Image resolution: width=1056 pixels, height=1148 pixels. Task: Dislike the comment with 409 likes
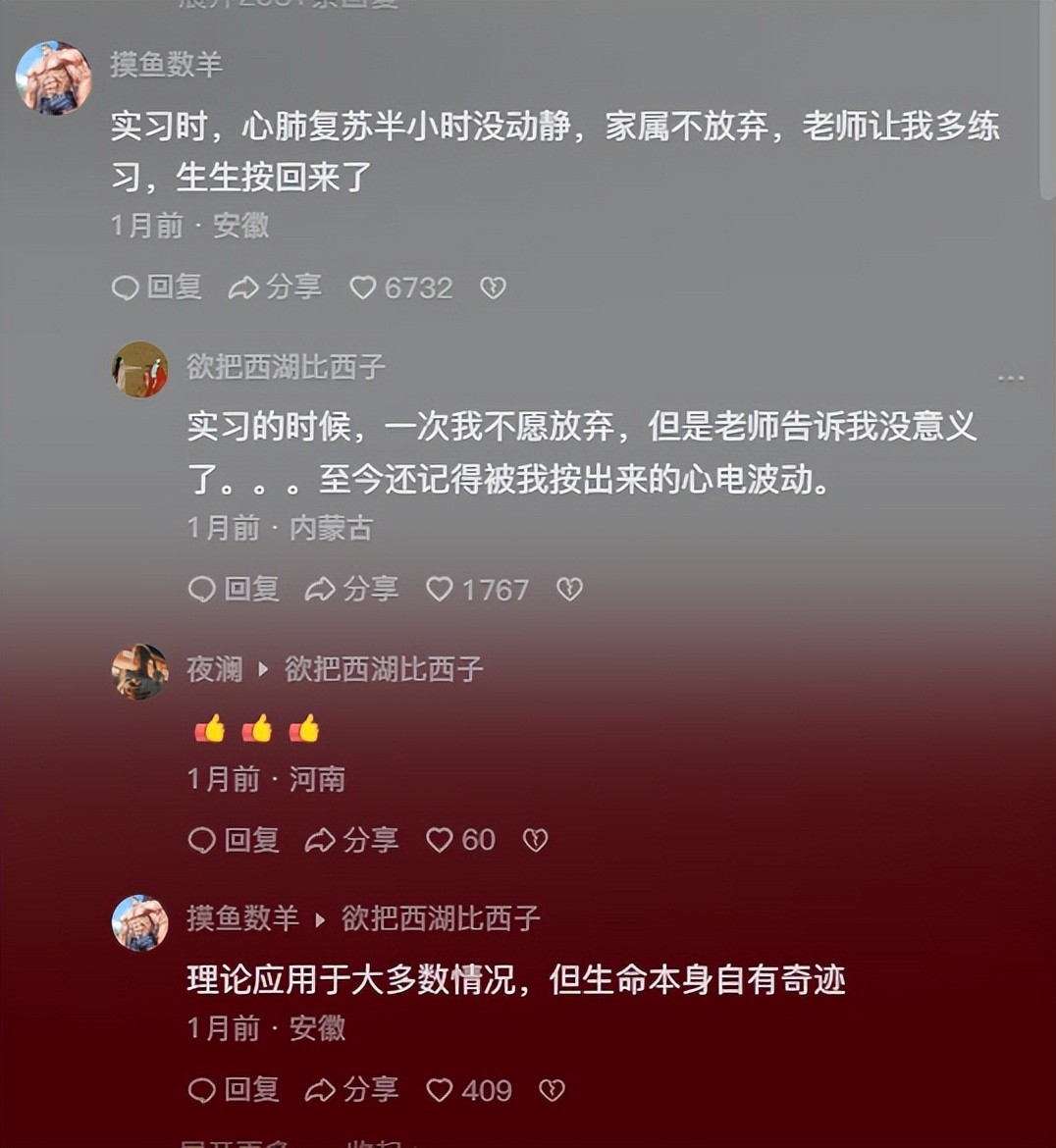click(x=553, y=1090)
